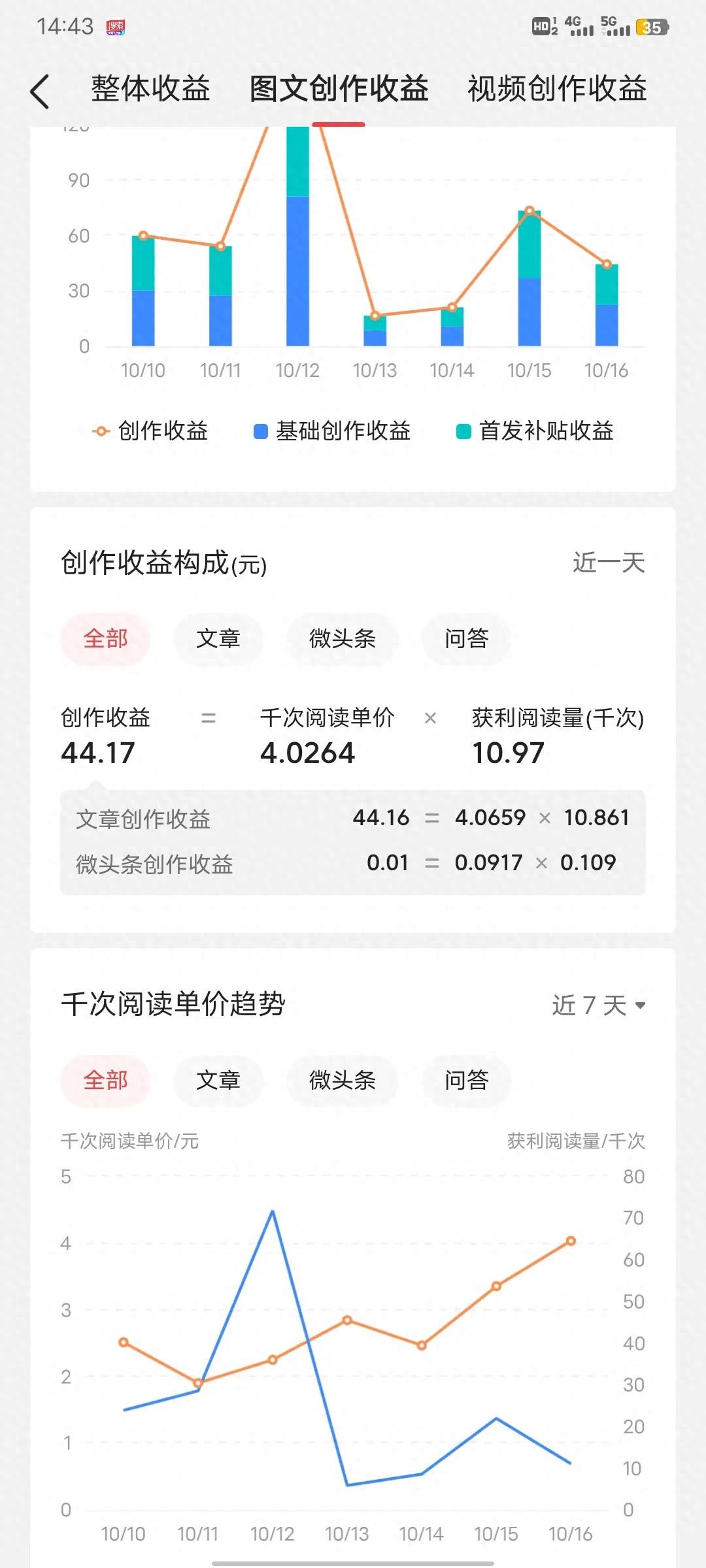The height and width of the screenshot is (1568, 706).
Task: Show 微头条 data in 千次阅读单价趋势
Action: tap(343, 1080)
